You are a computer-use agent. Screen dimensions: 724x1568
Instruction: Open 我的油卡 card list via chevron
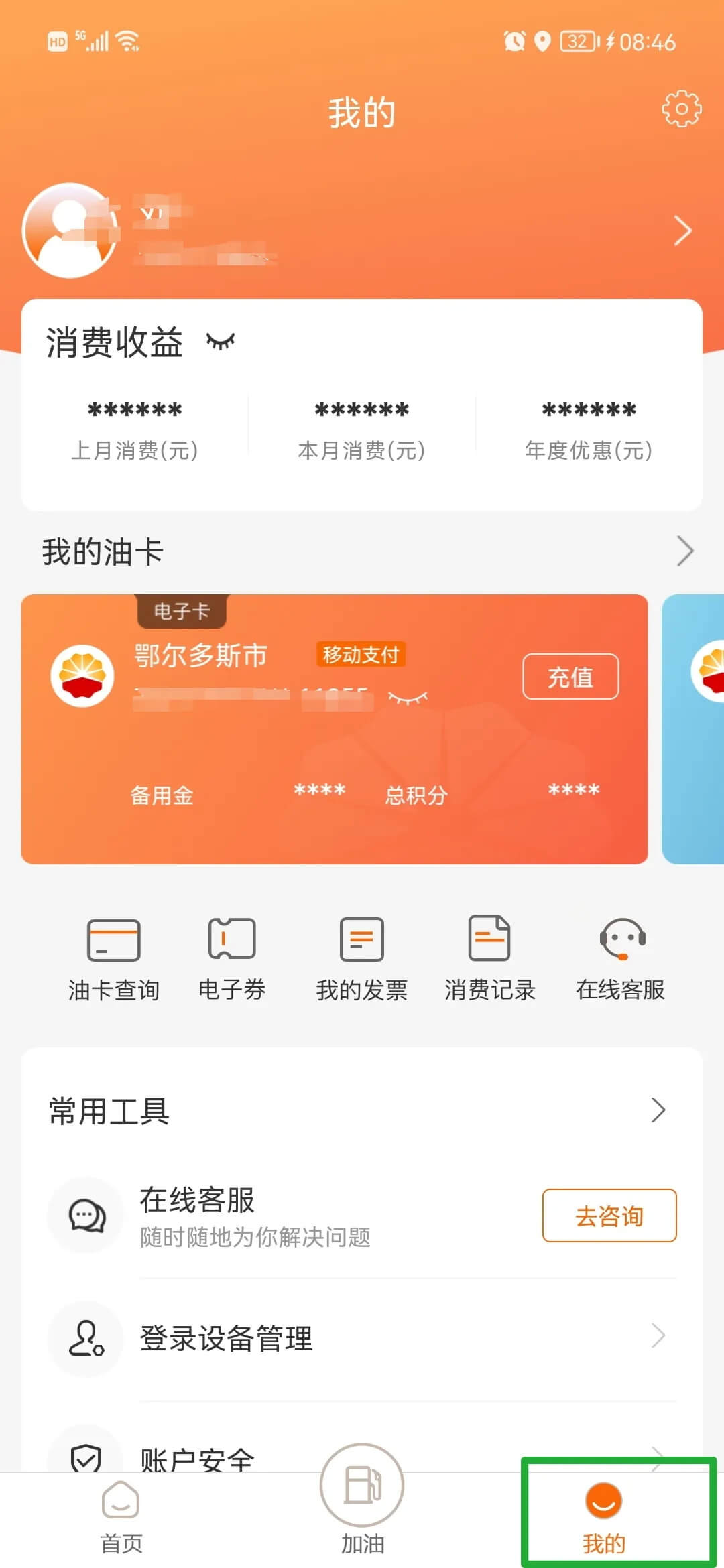pos(684,551)
